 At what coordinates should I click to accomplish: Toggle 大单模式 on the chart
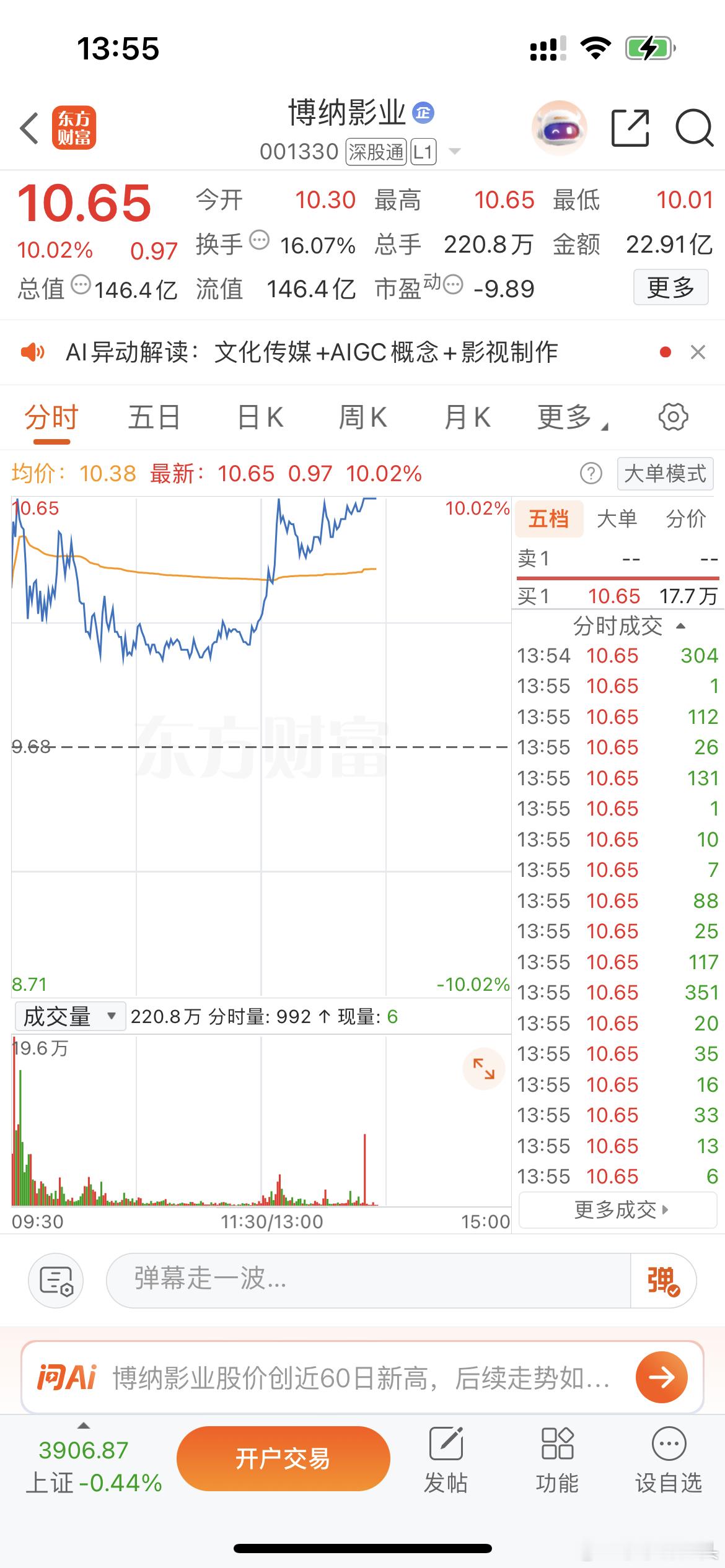coord(664,473)
